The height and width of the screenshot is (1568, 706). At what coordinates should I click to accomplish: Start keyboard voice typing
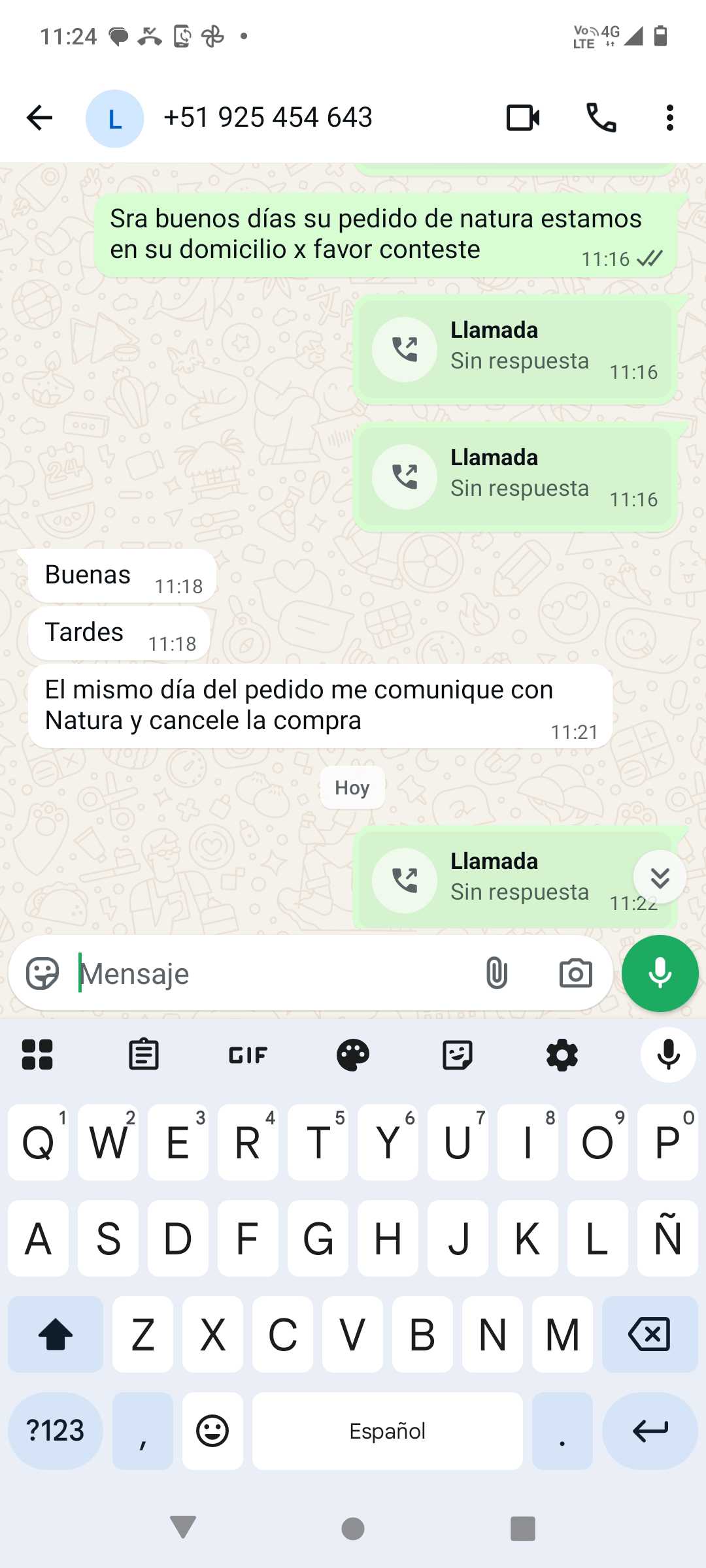(x=668, y=1054)
